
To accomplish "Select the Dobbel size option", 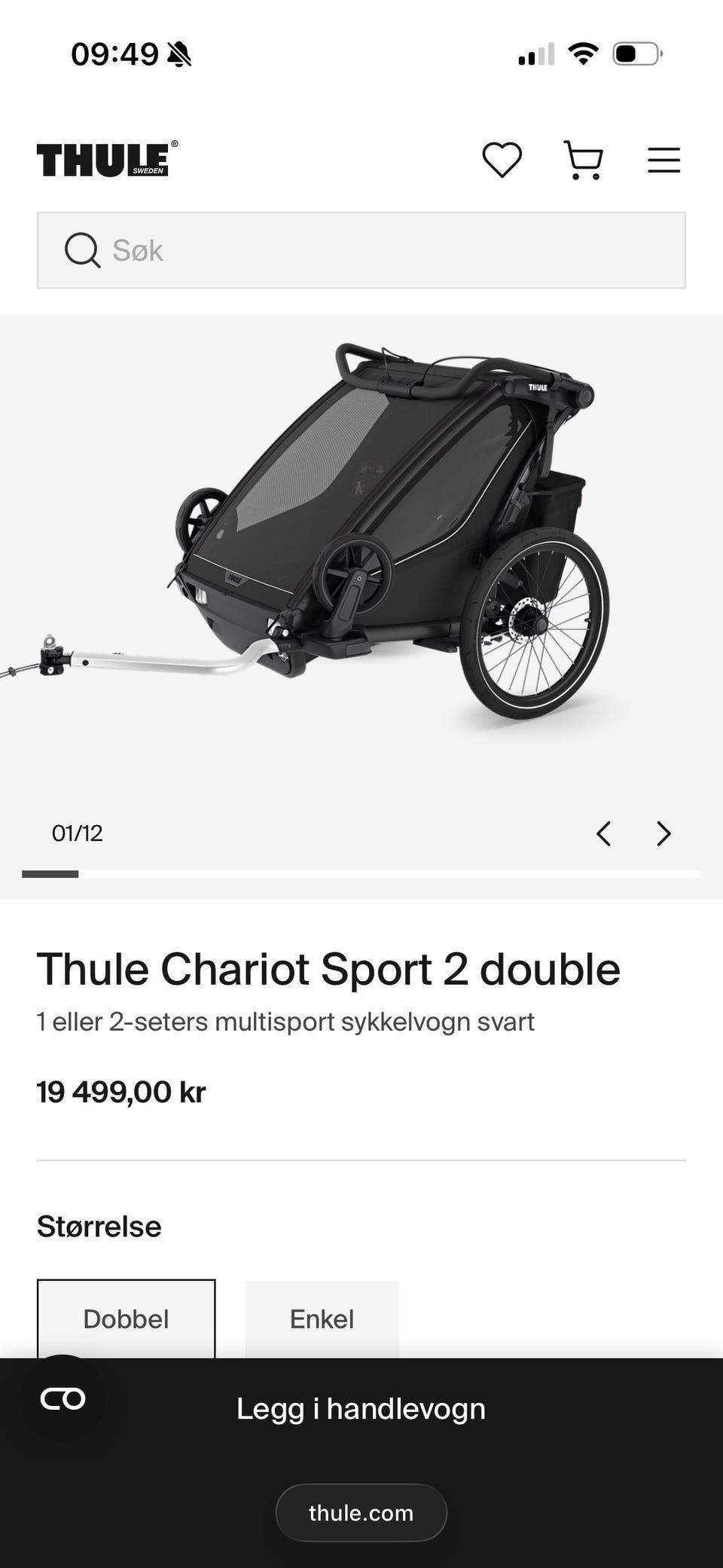I will pos(126,1319).
